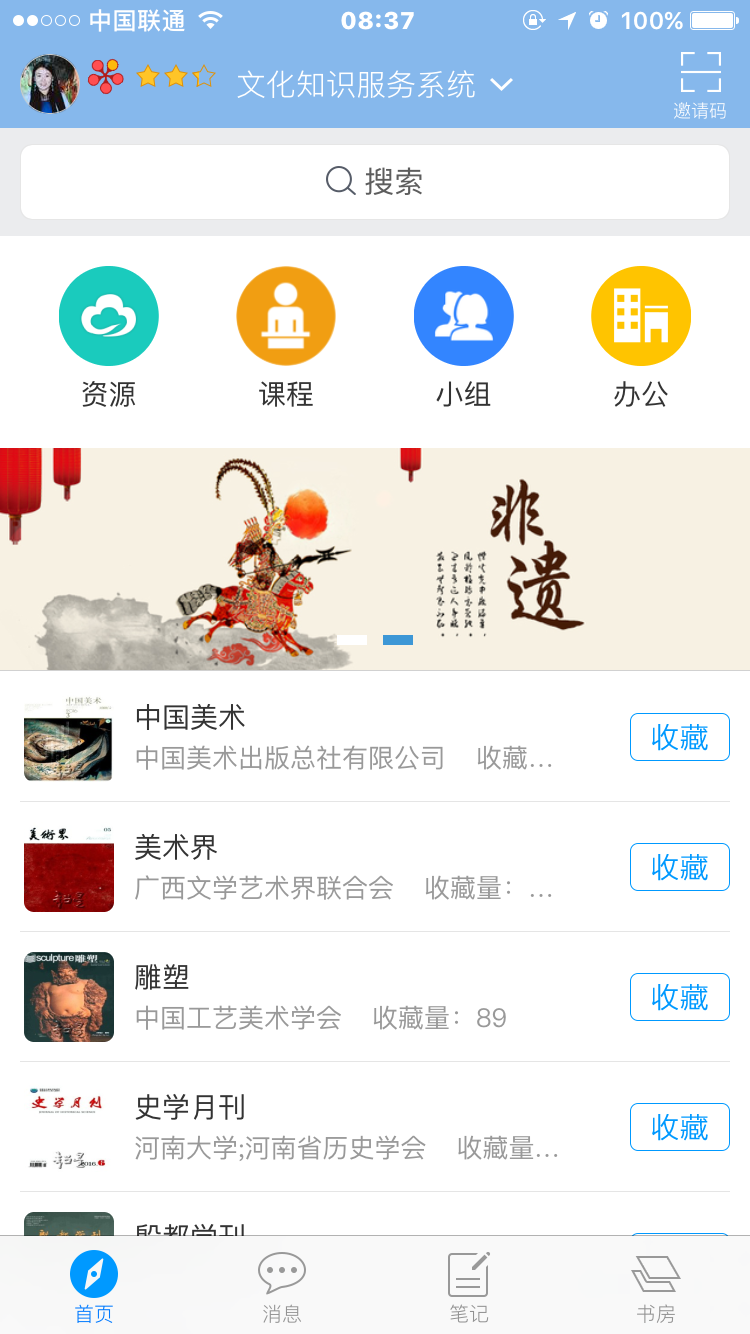Switch to the 消息 tab
The image size is (750, 1334).
click(x=282, y=1287)
